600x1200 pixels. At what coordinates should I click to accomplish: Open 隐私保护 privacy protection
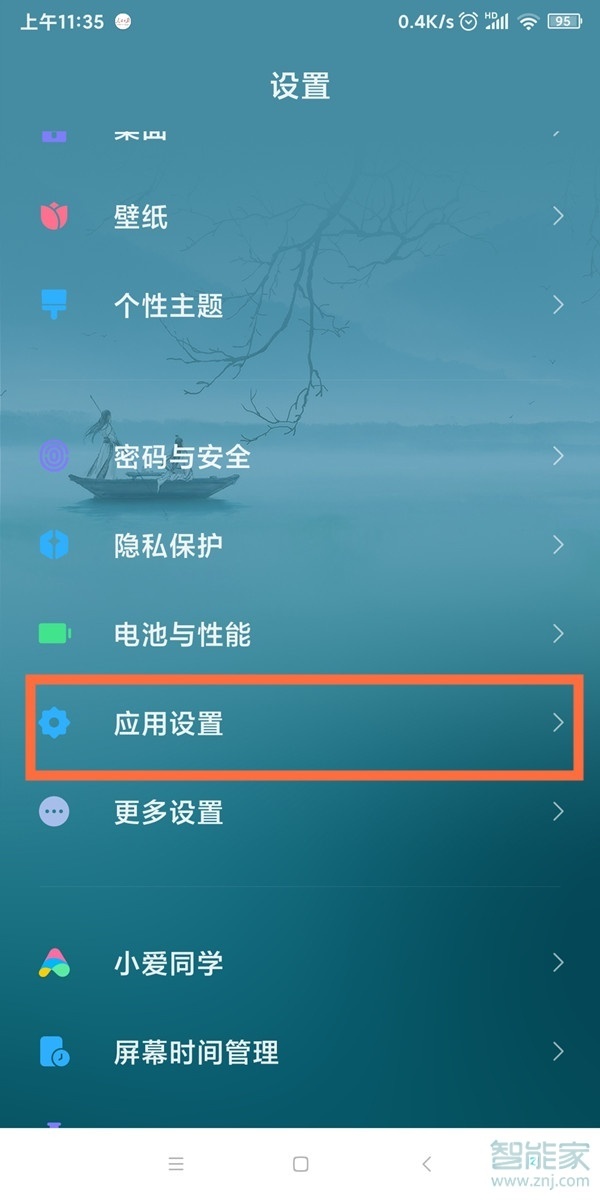click(300, 545)
